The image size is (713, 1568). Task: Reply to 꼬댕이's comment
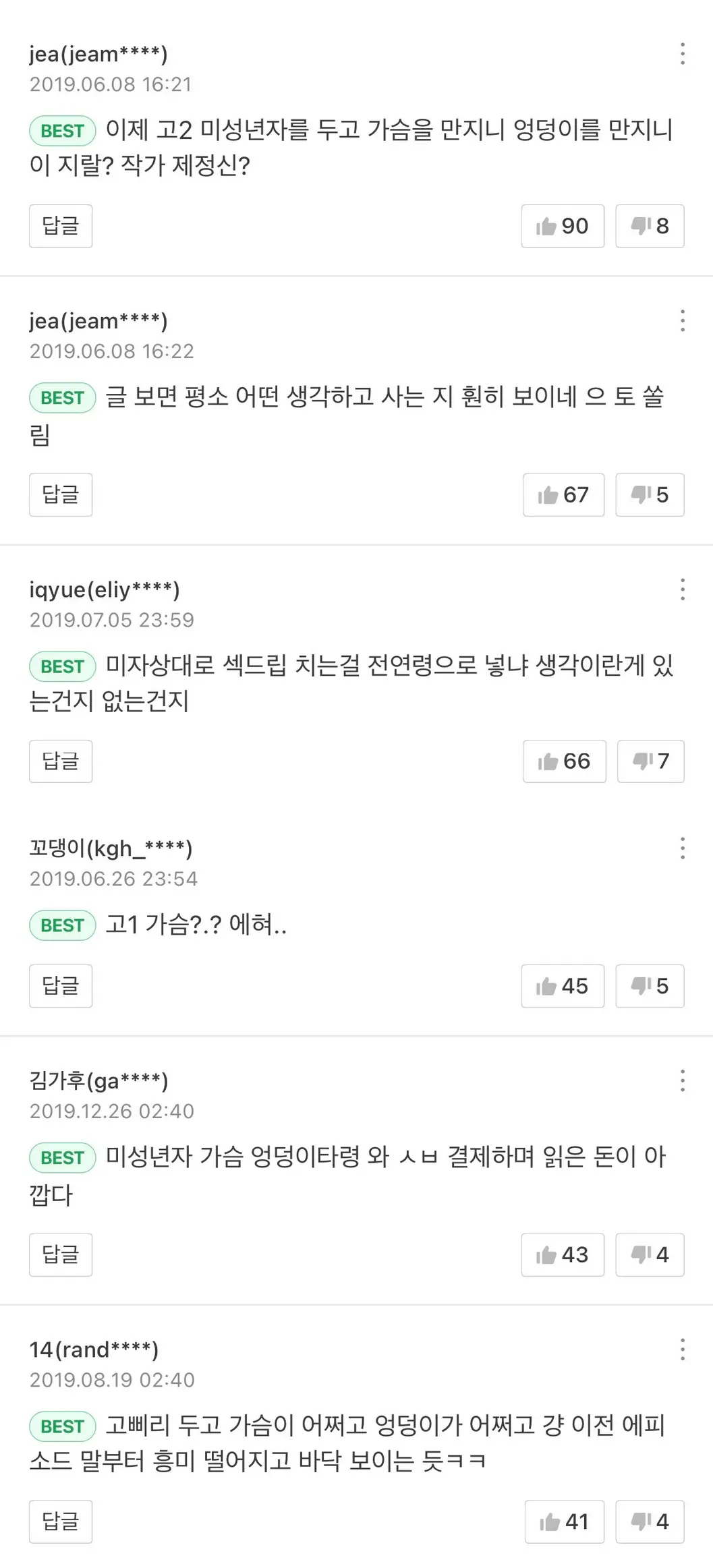coord(61,987)
